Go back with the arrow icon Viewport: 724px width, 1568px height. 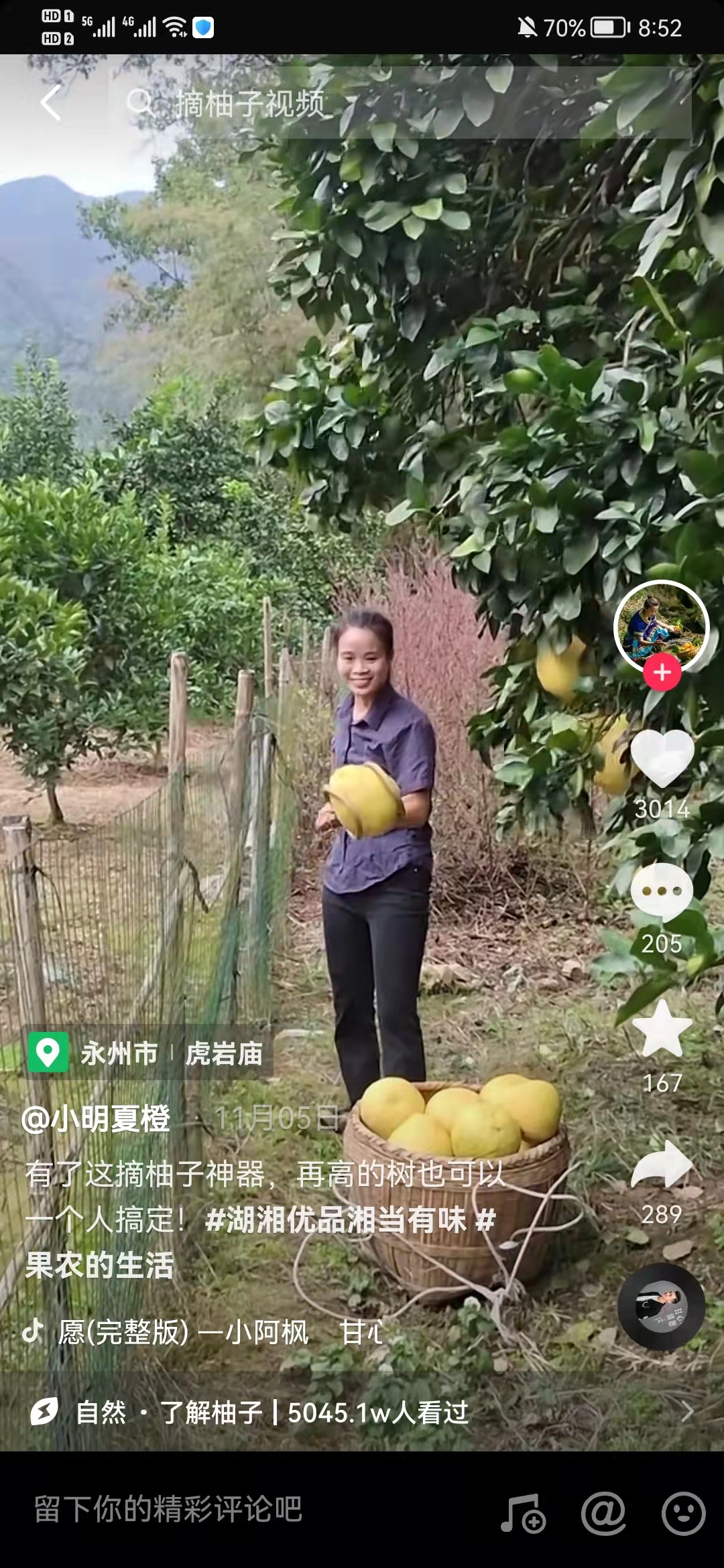(51, 103)
